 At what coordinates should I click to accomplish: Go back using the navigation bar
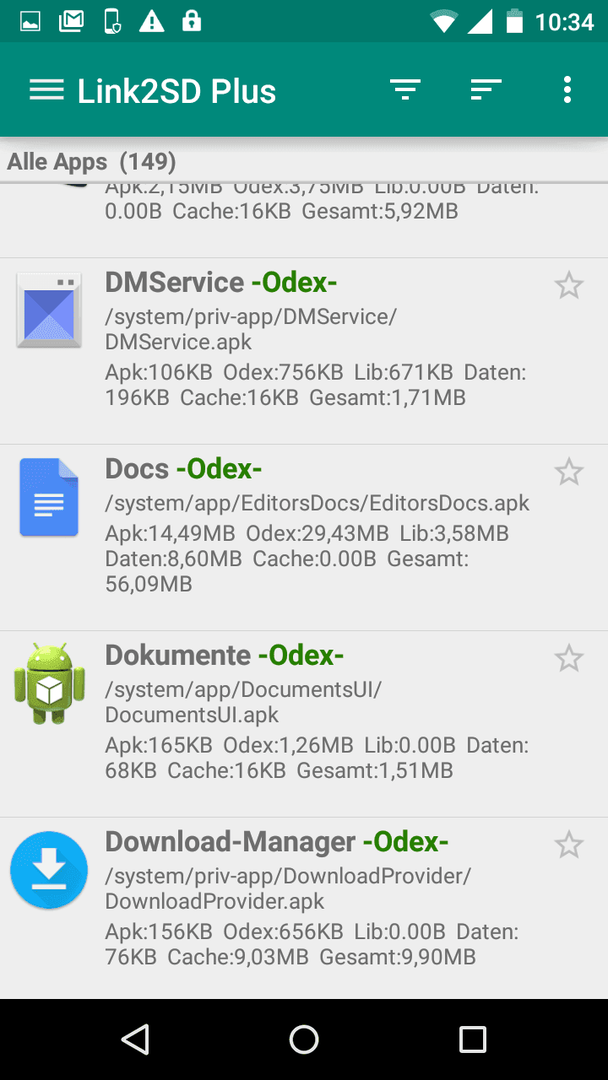135,1039
